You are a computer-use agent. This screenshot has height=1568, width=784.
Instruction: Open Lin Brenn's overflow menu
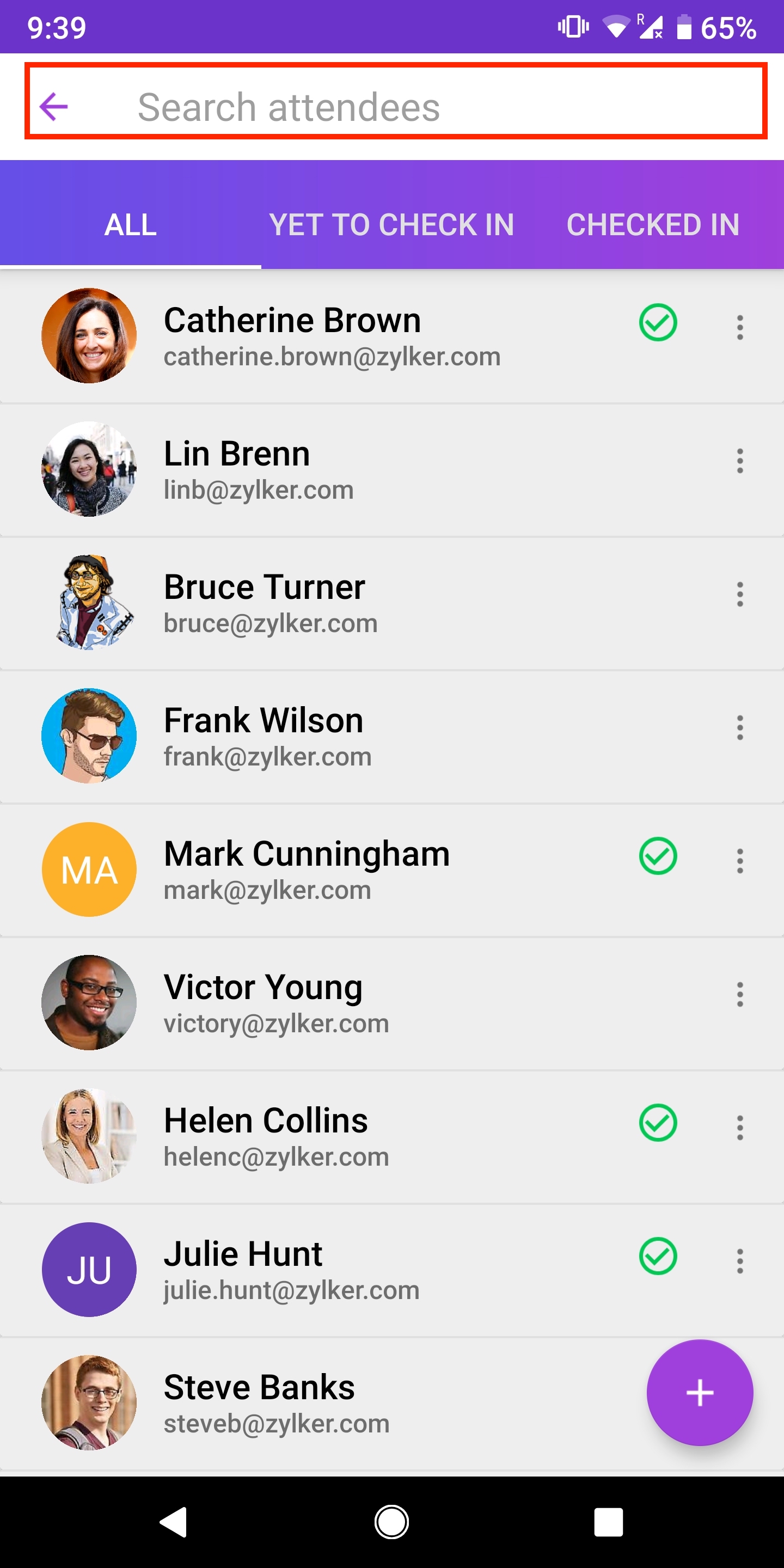pos(739,461)
